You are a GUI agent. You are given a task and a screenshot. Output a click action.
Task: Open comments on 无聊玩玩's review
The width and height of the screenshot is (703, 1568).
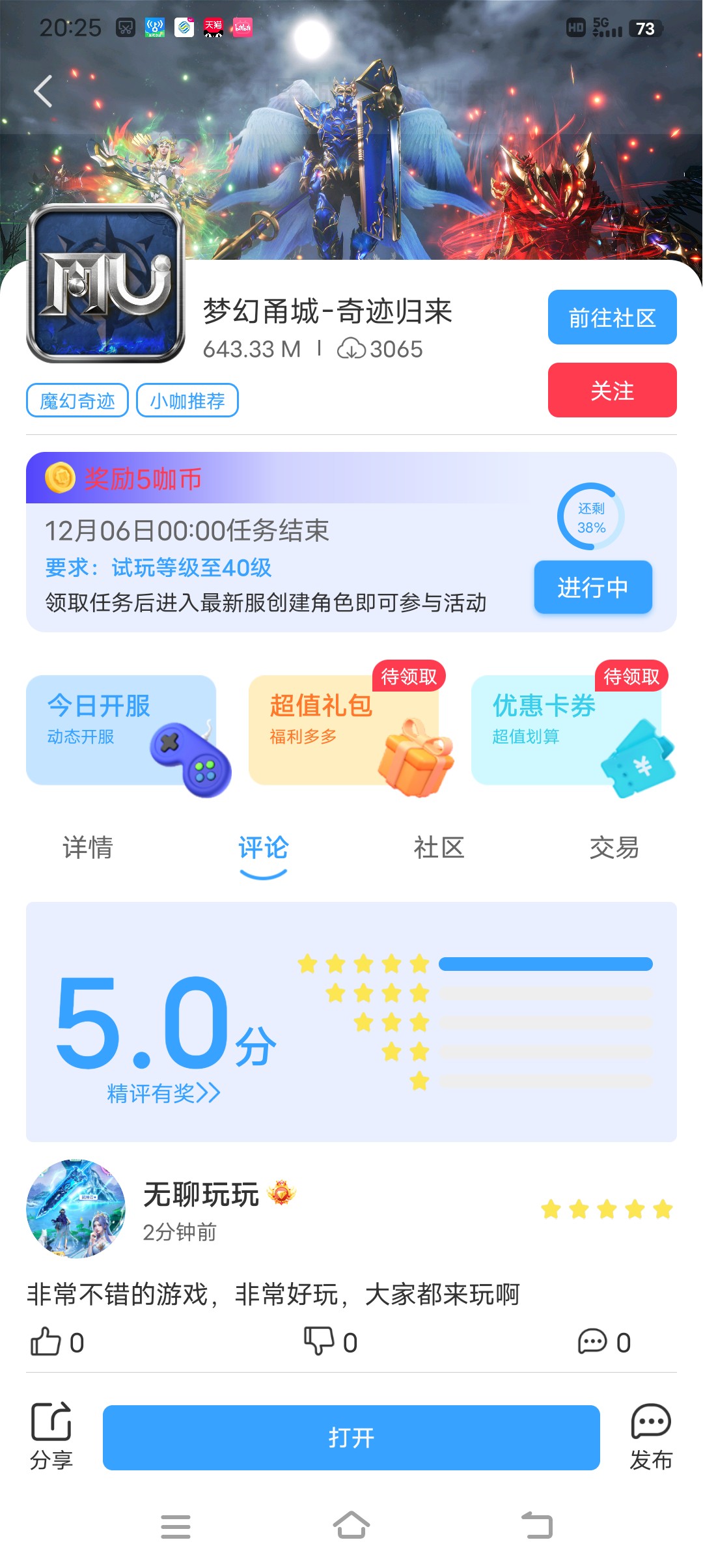(604, 1343)
